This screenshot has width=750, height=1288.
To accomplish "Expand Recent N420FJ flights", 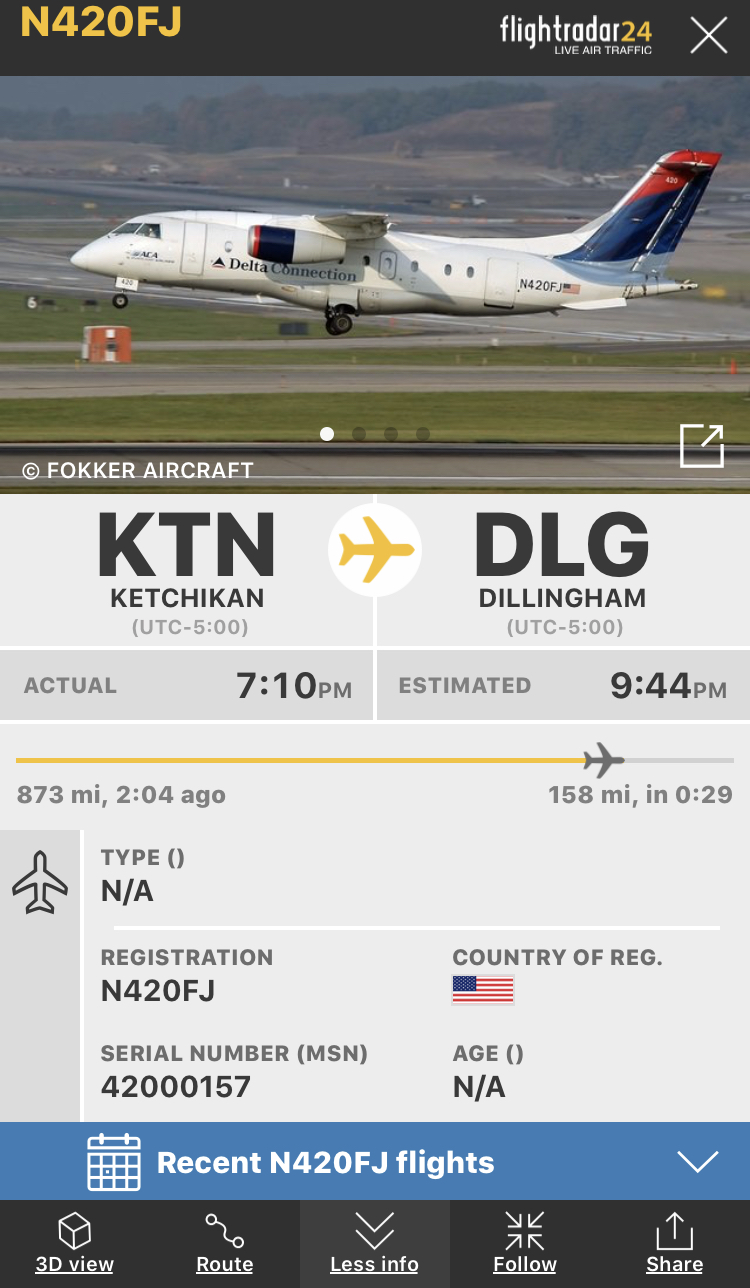I will [375, 1162].
